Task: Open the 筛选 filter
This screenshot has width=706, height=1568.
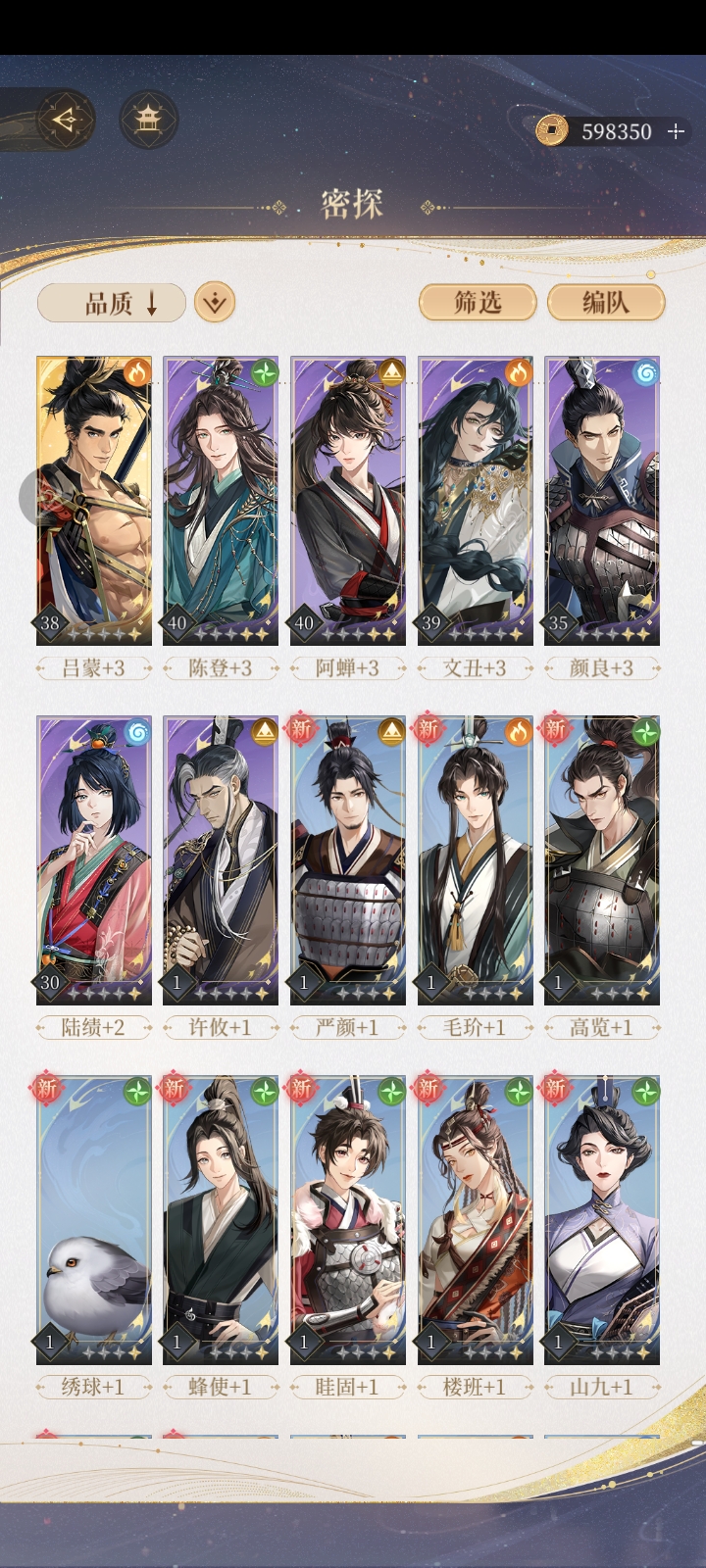Action: [478, 303]
